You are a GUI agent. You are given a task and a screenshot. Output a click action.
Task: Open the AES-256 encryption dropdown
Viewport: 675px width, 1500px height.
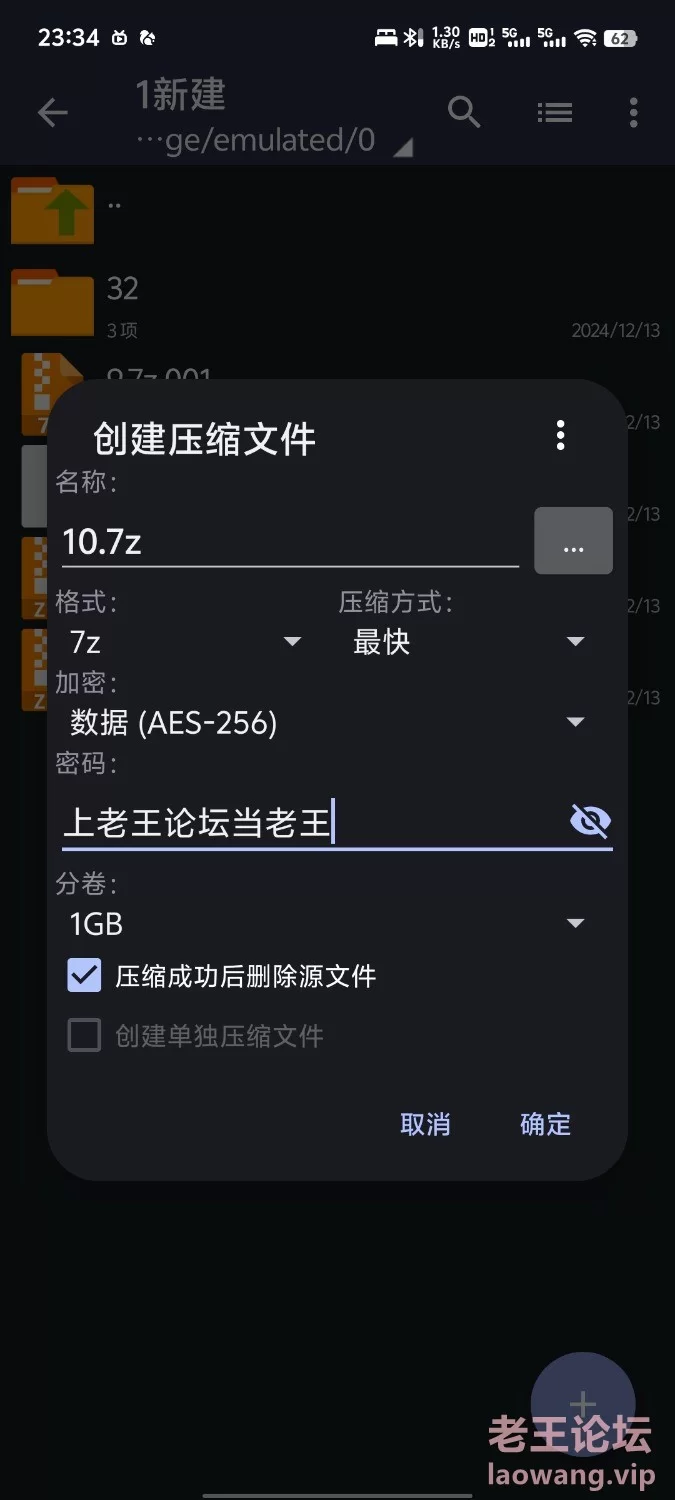click(x=328, y=722)
